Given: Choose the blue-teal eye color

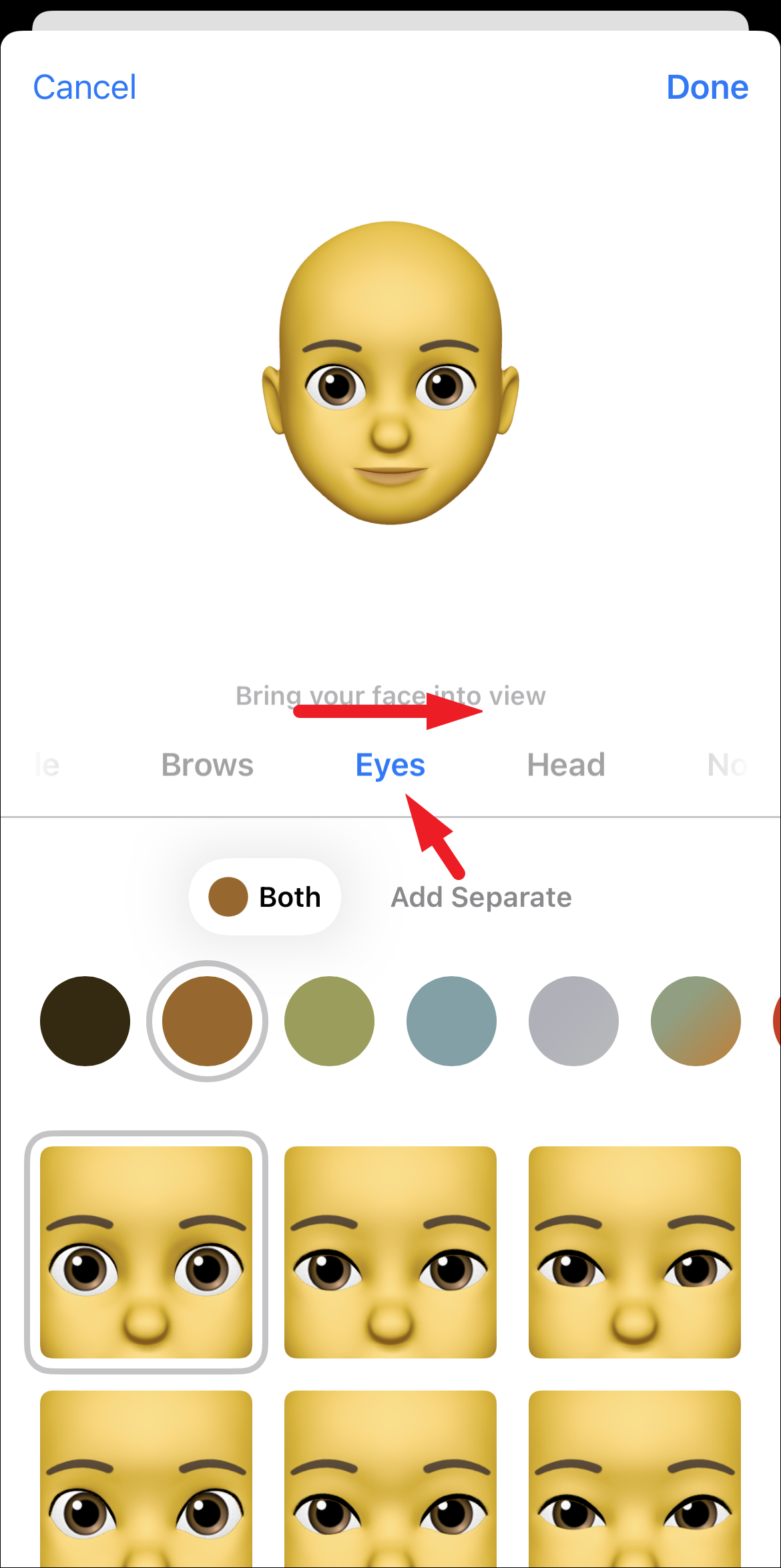Looking at the screenshot, I should click(x=451, y=1021).
